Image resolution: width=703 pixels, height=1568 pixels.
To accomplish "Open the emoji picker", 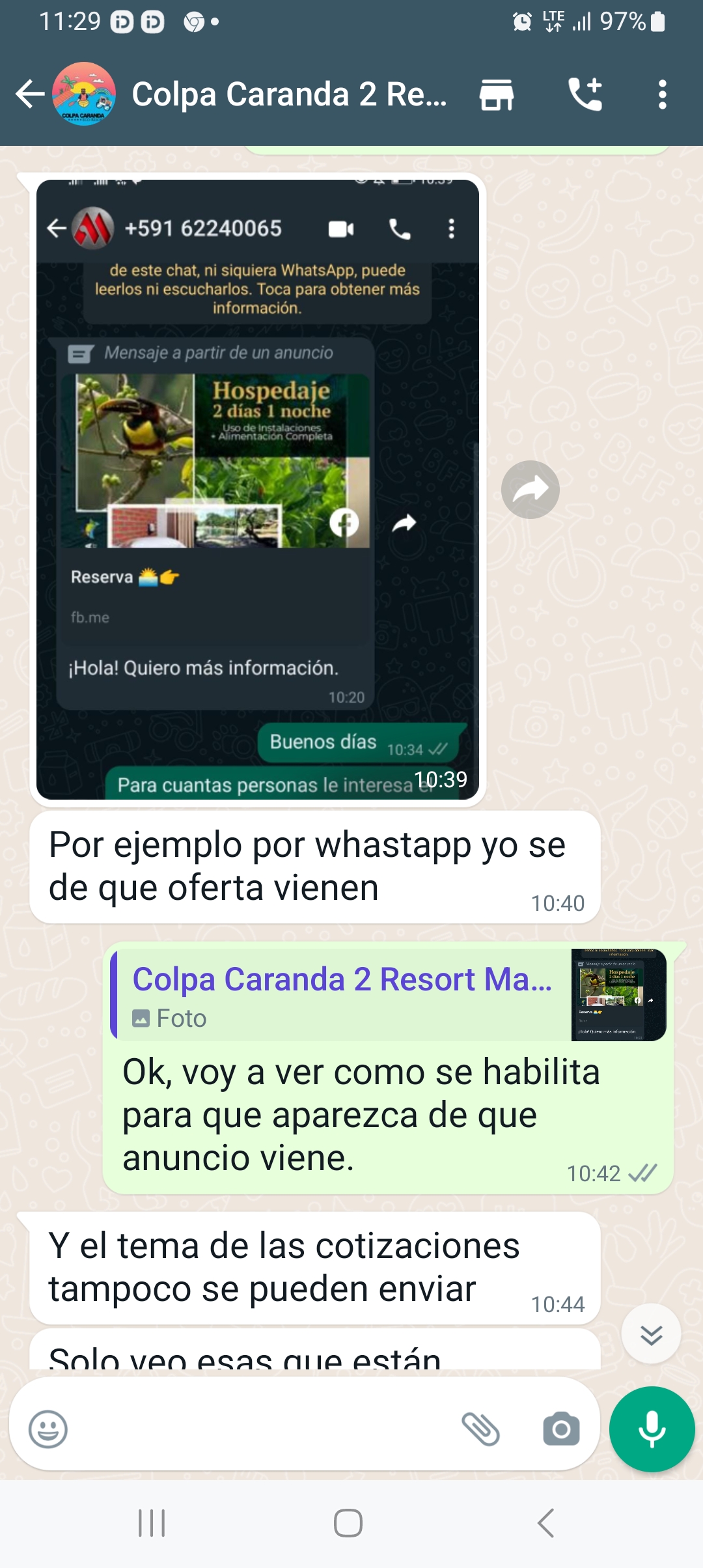I will point(48,1429).
